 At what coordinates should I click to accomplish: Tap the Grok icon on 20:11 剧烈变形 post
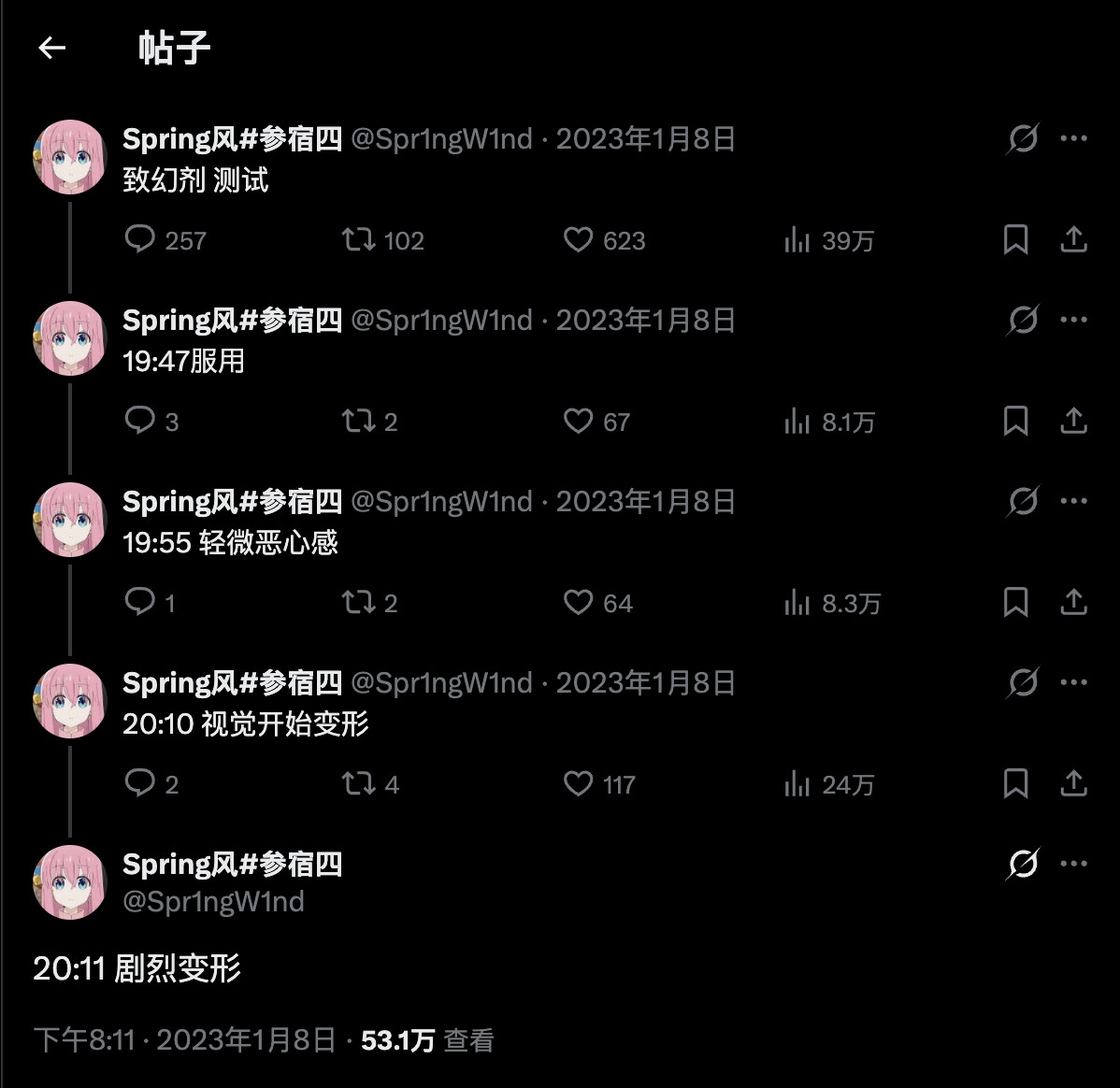point(1023,865)
